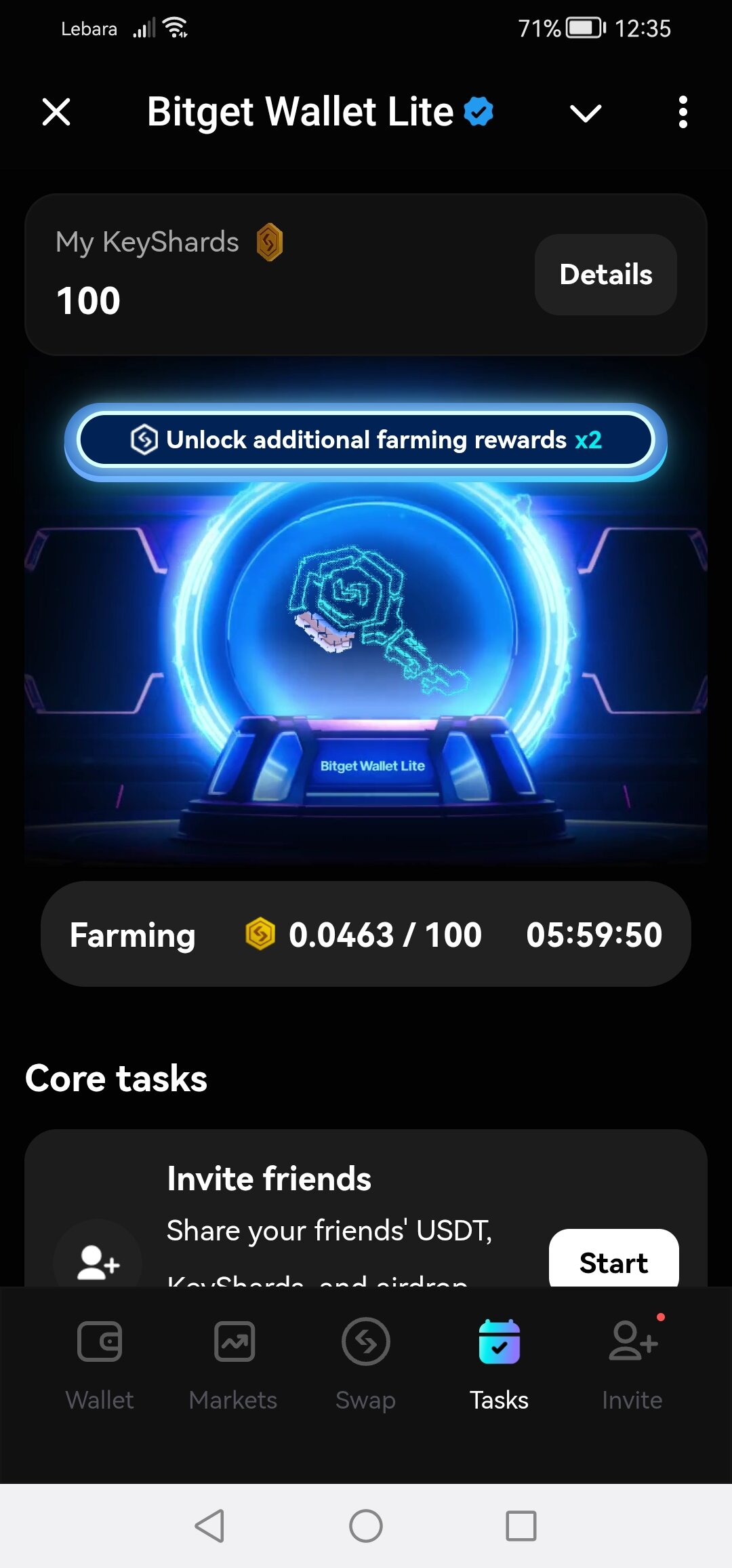Open the three-dot overflow menu

click(683, 112)
